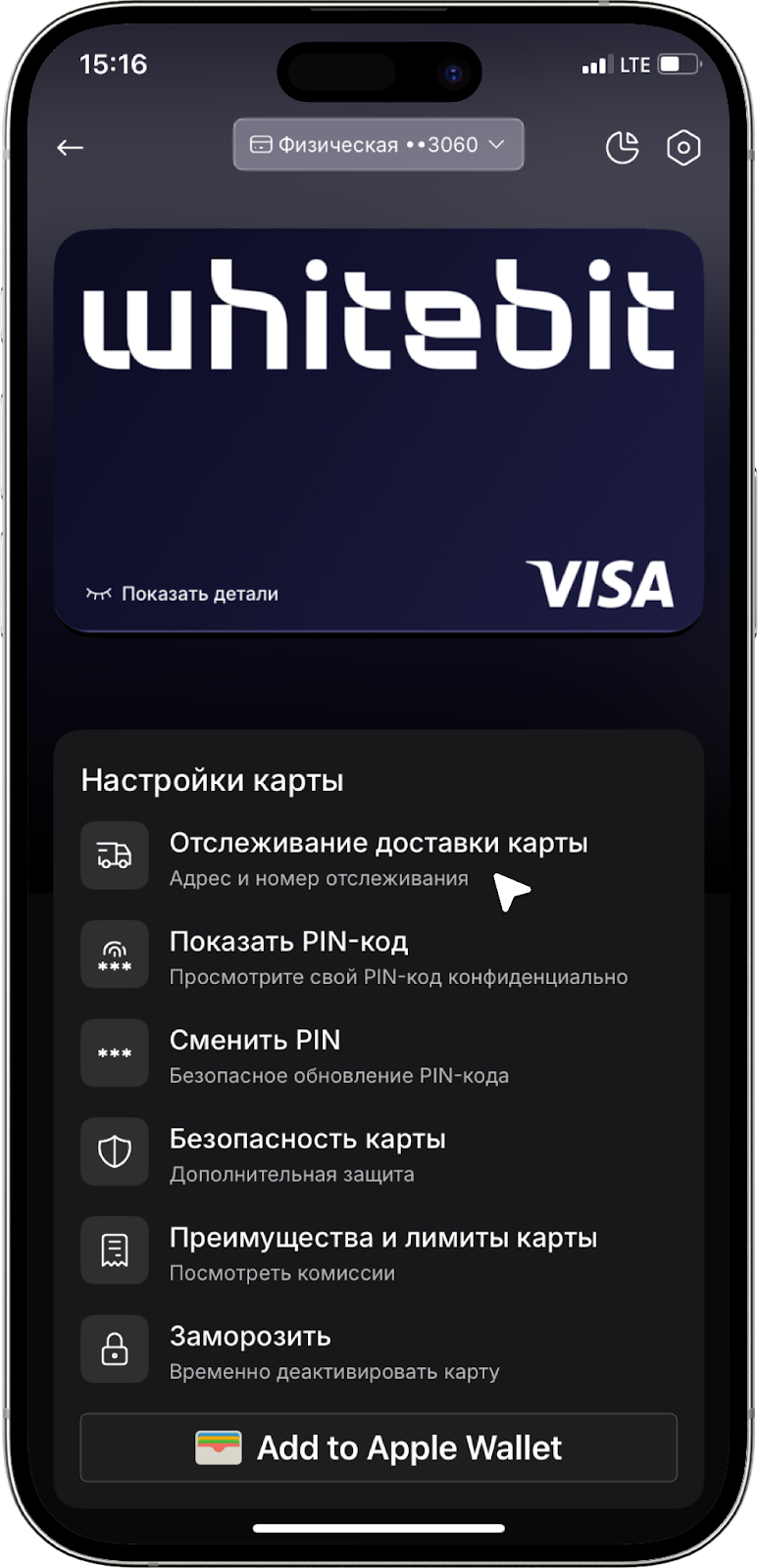Viewport: 758px width, 1568px height.
Task: Tap Показать детали on the card
Action: pos(182,594)
